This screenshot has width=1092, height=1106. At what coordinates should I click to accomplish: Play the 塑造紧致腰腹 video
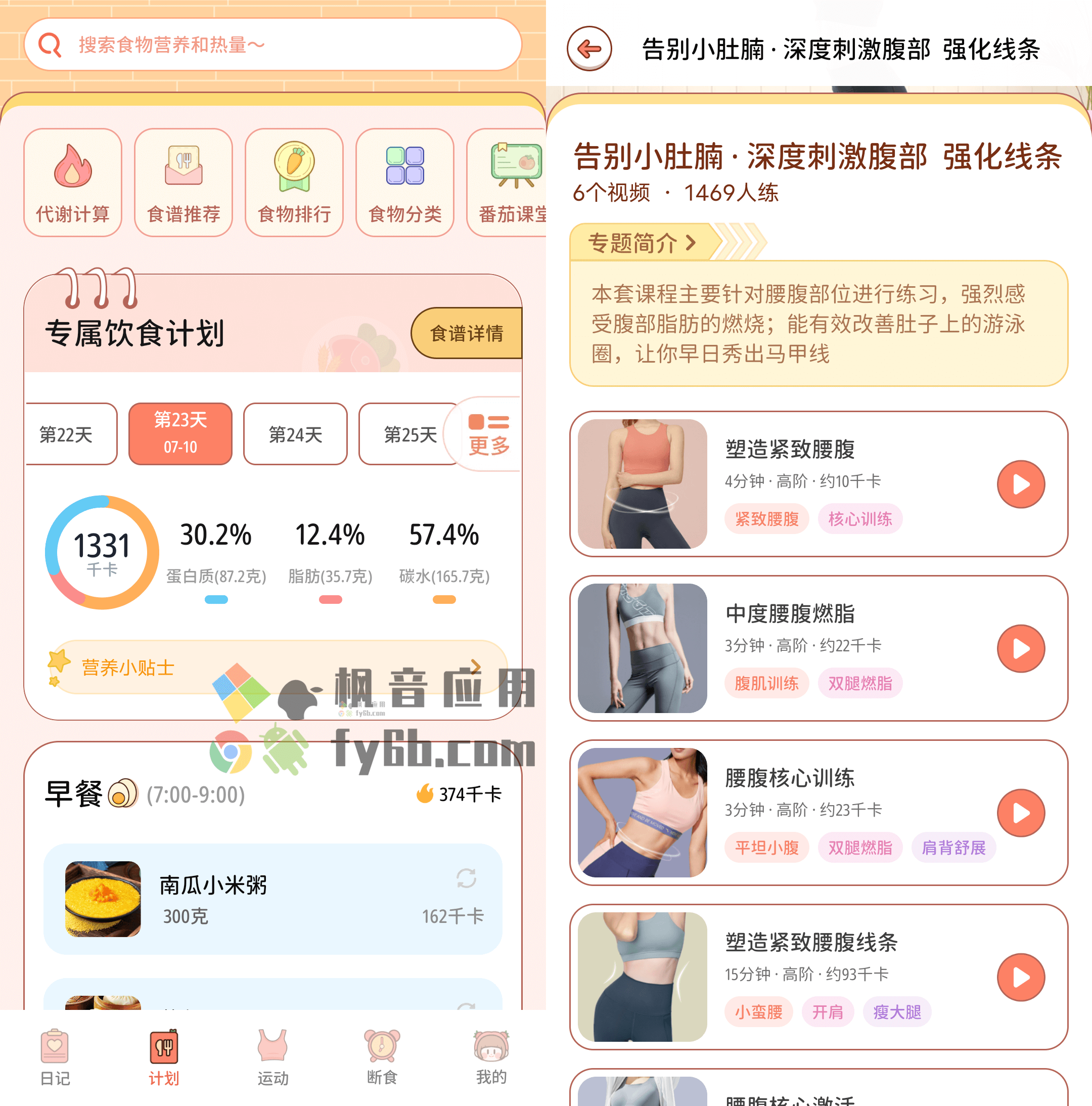pos(1020,484)
